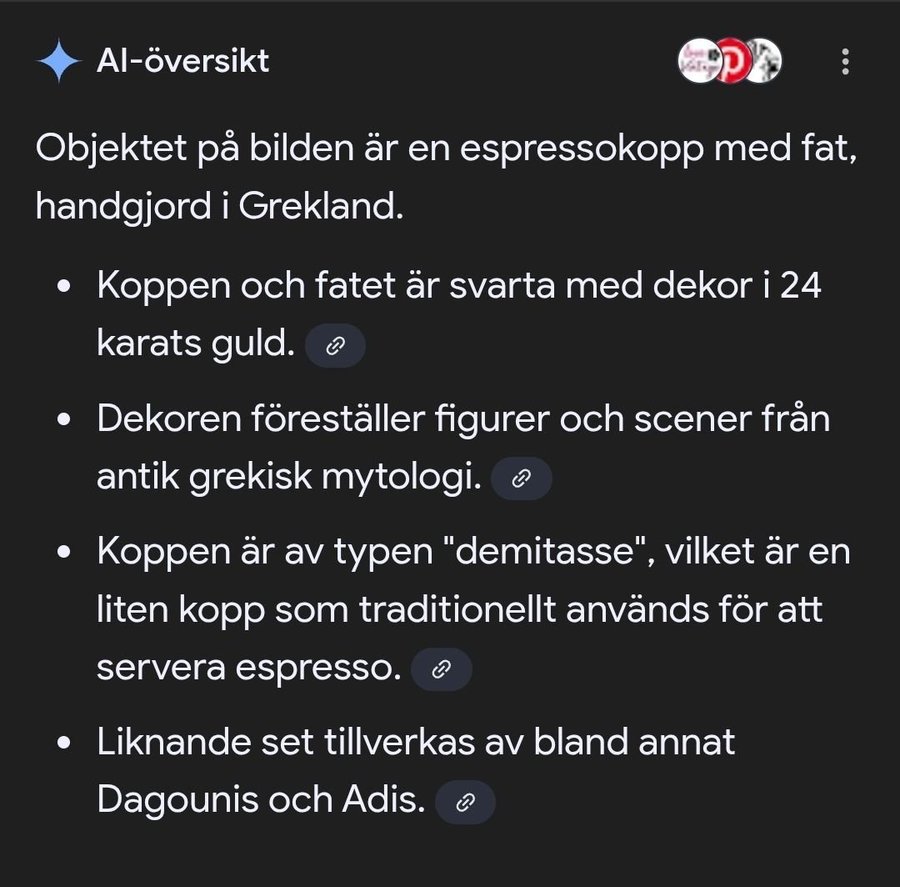This screenshot has width=900, height=887.
Task: Open source link after 'antik grekisk mytologi'
Action: click(521, 479)
